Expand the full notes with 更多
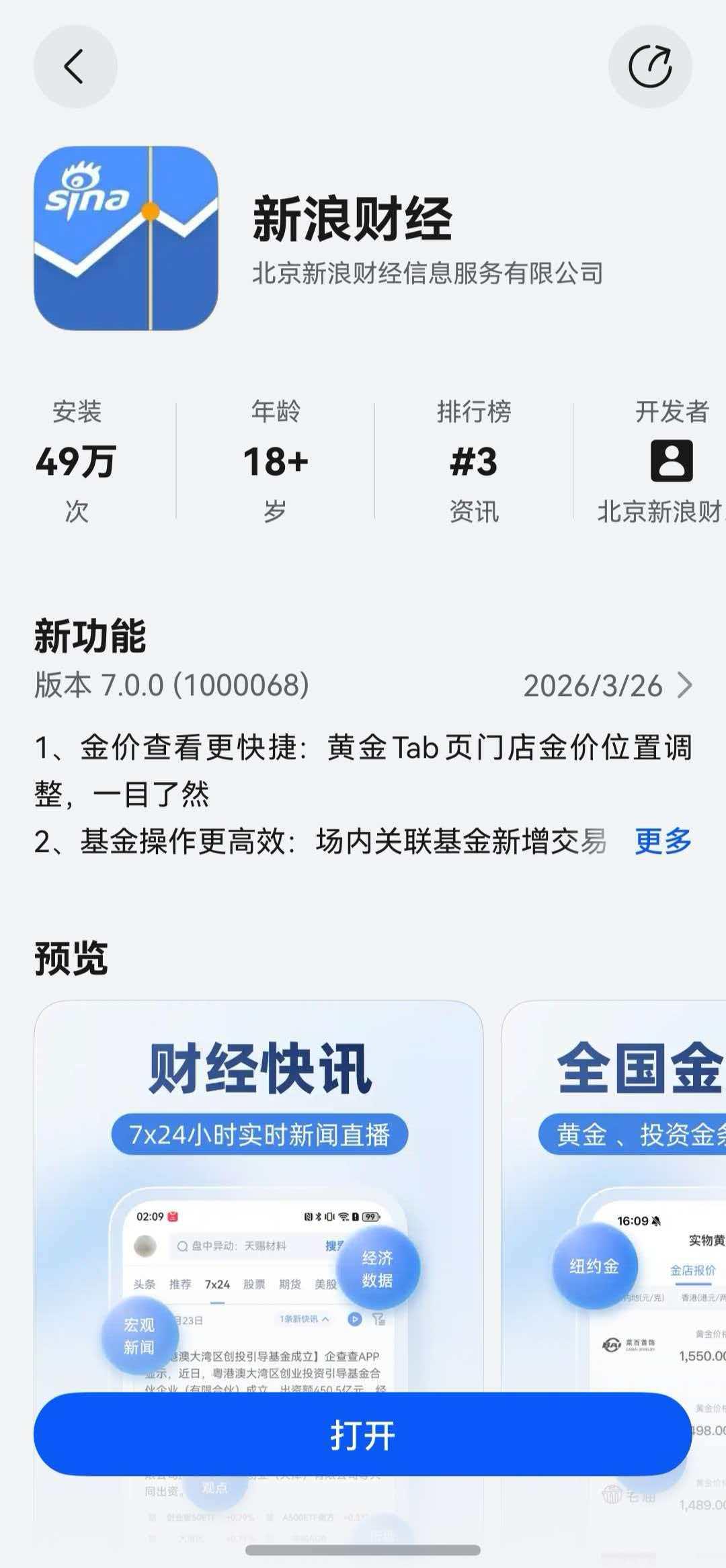The width and height of the screenshot is (726, 1568). (x=663, y=841)
